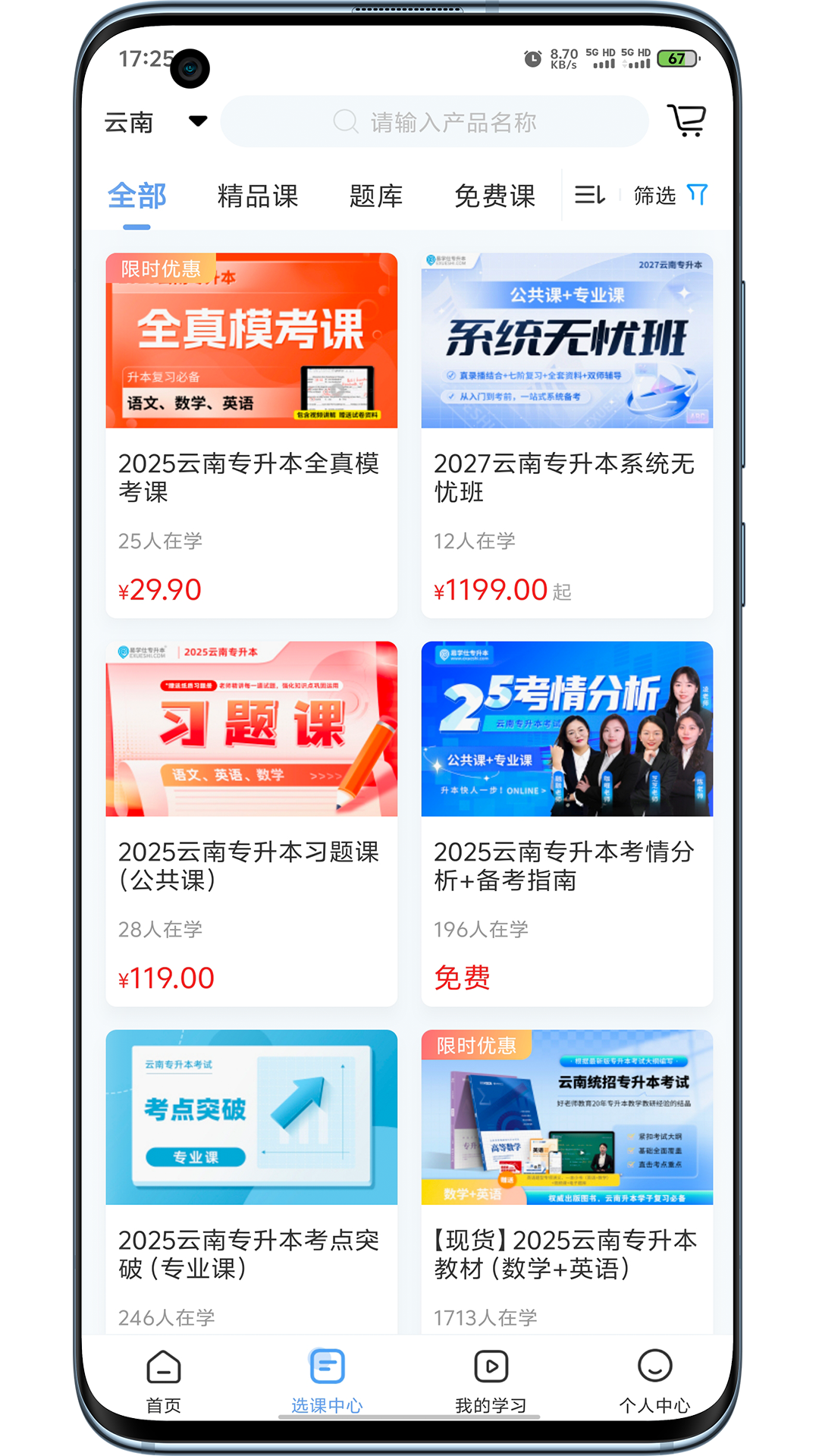Tap the product name search field
Image resolution: width=819 pixels, height=1456 pixels.
[x=435, y=122]
